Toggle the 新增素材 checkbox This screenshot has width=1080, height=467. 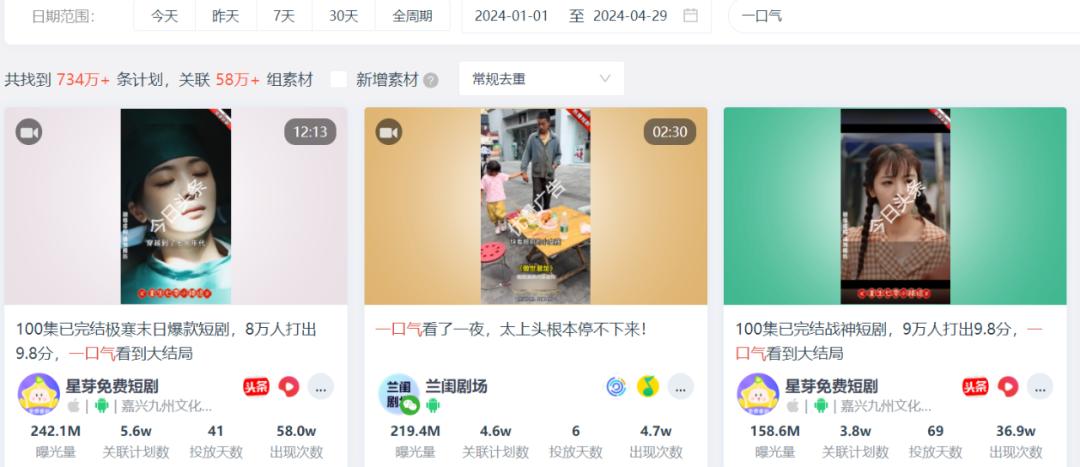pyautogui.click(x=339, y=79)
